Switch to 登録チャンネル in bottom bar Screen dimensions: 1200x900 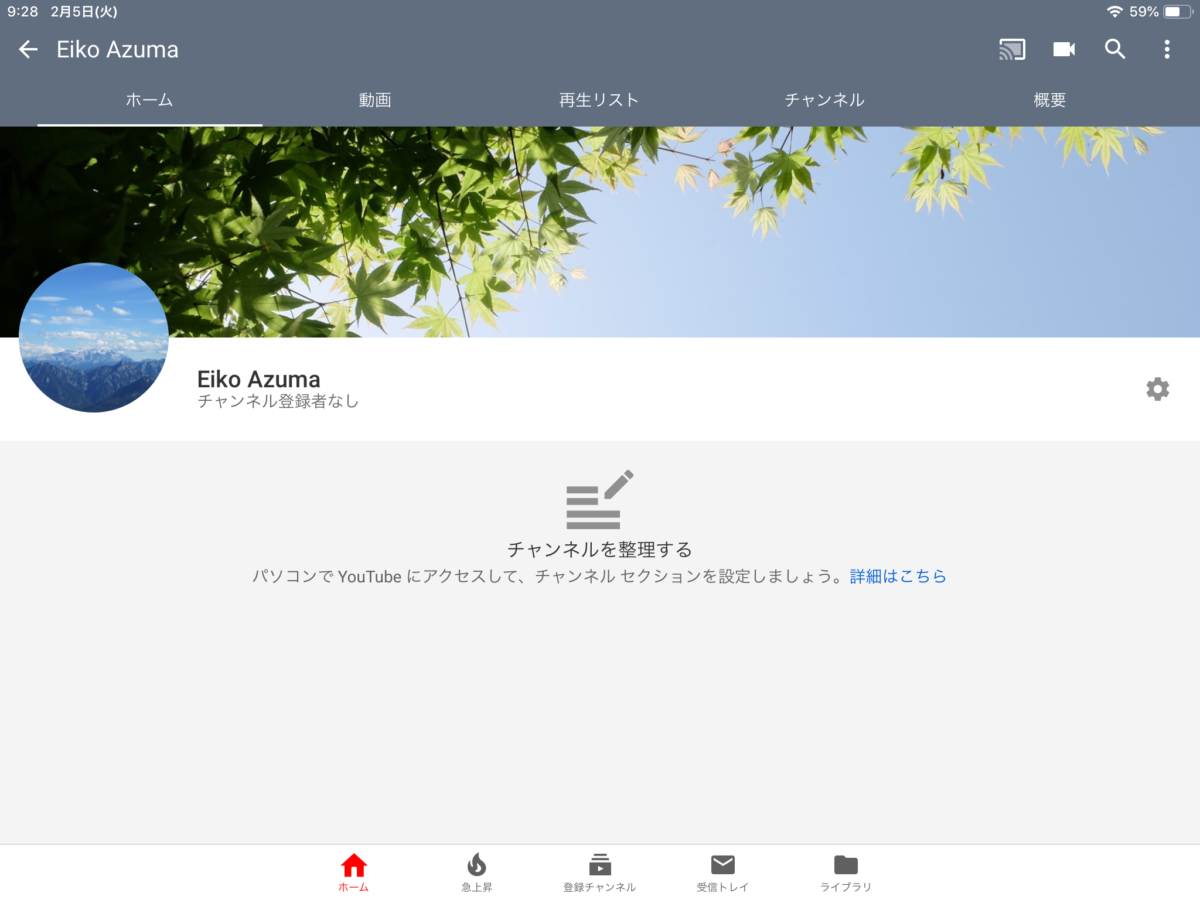[599, 872]
